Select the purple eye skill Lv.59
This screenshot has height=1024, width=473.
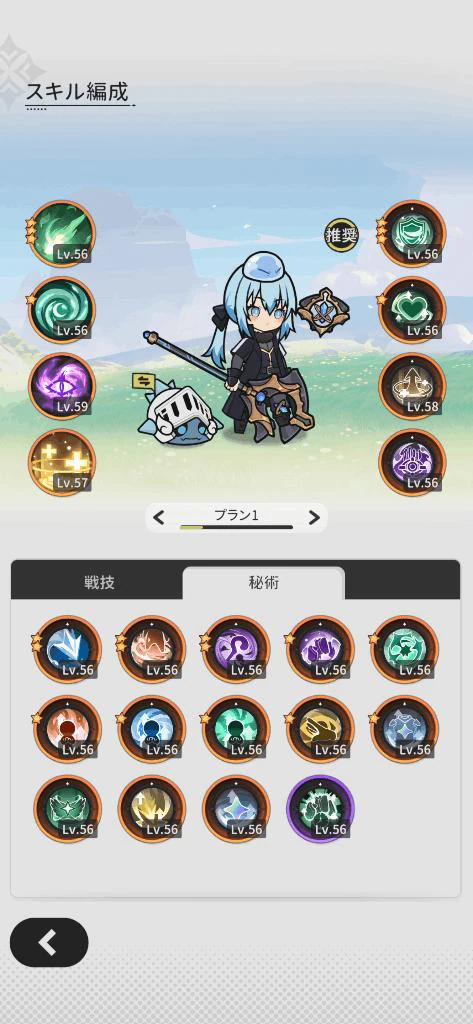pos(62,387)
